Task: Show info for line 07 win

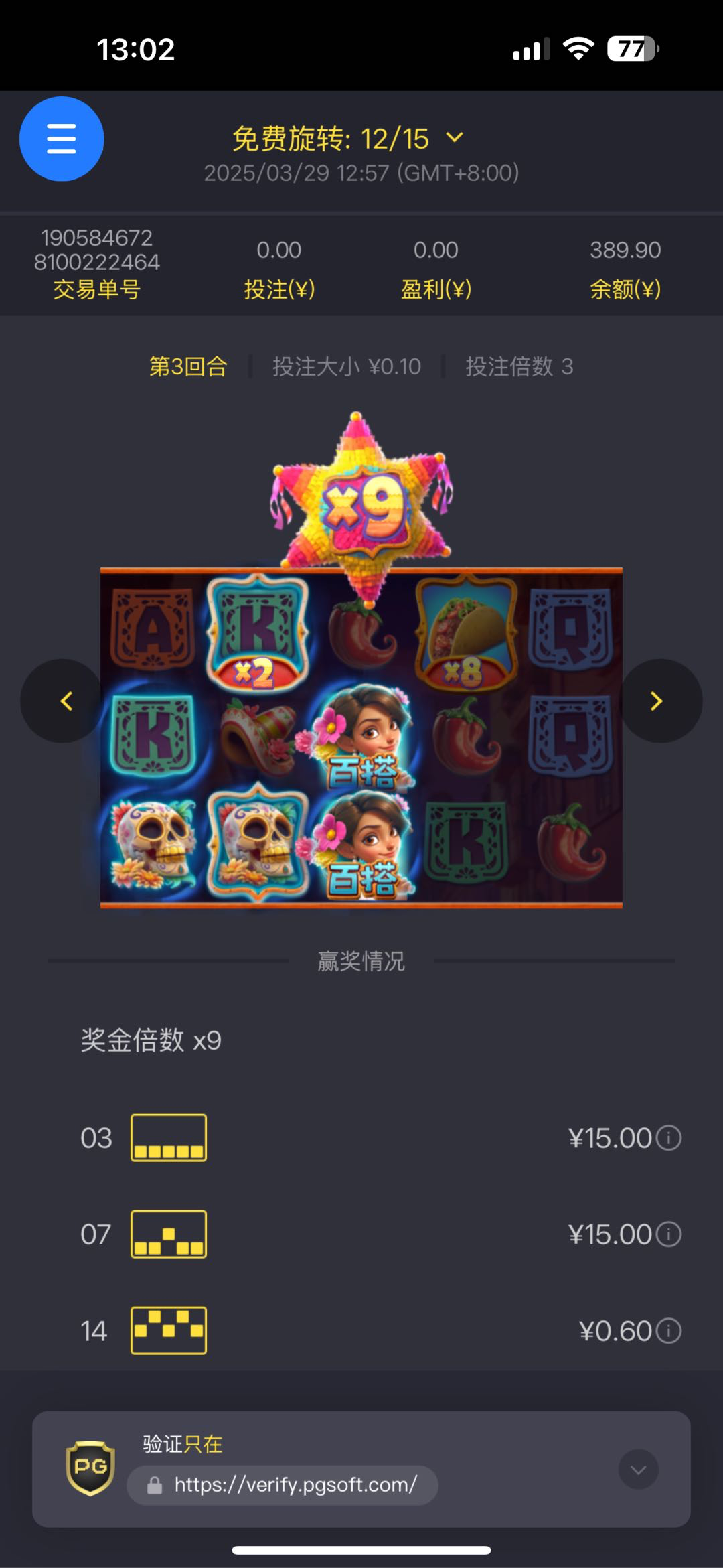Action: pos(669,1234)
